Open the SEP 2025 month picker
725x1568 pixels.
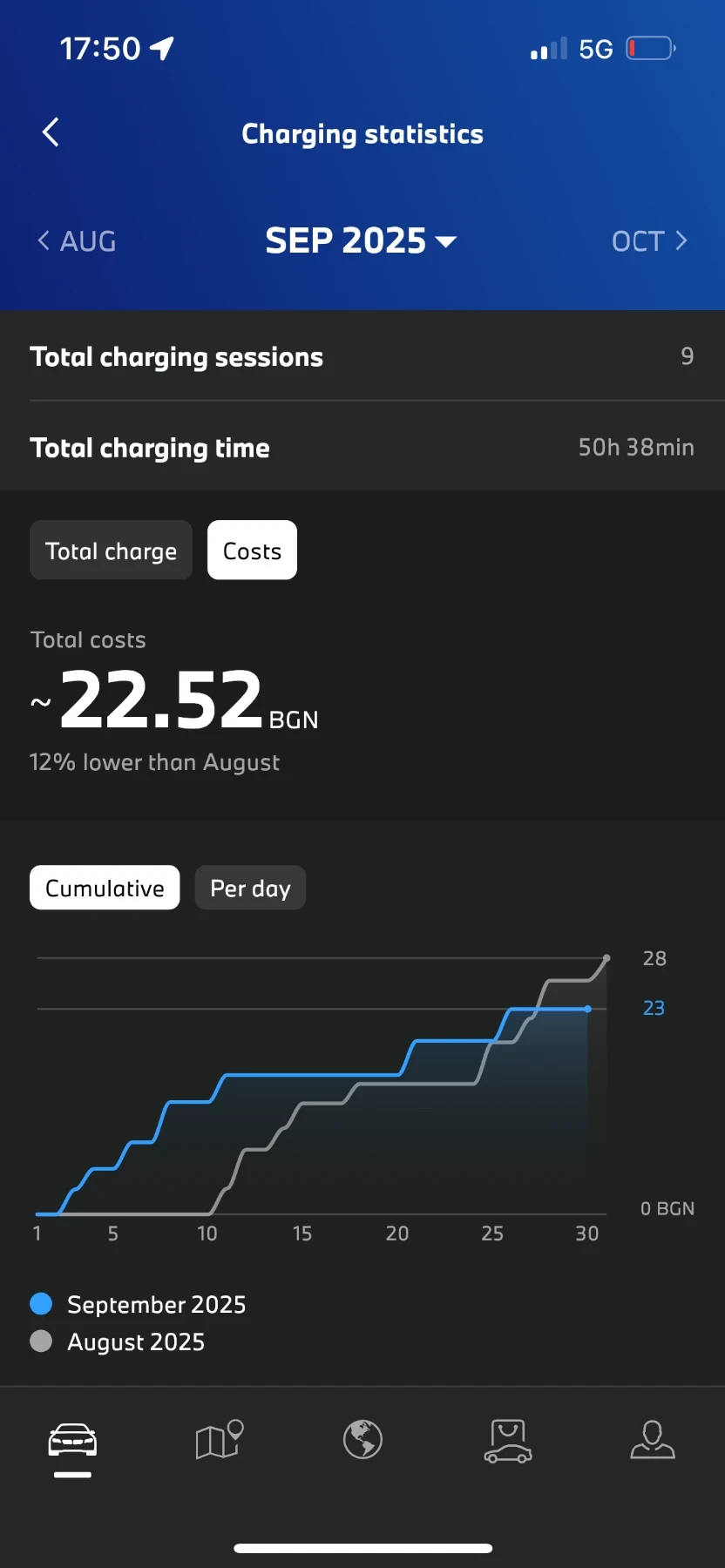361,241
